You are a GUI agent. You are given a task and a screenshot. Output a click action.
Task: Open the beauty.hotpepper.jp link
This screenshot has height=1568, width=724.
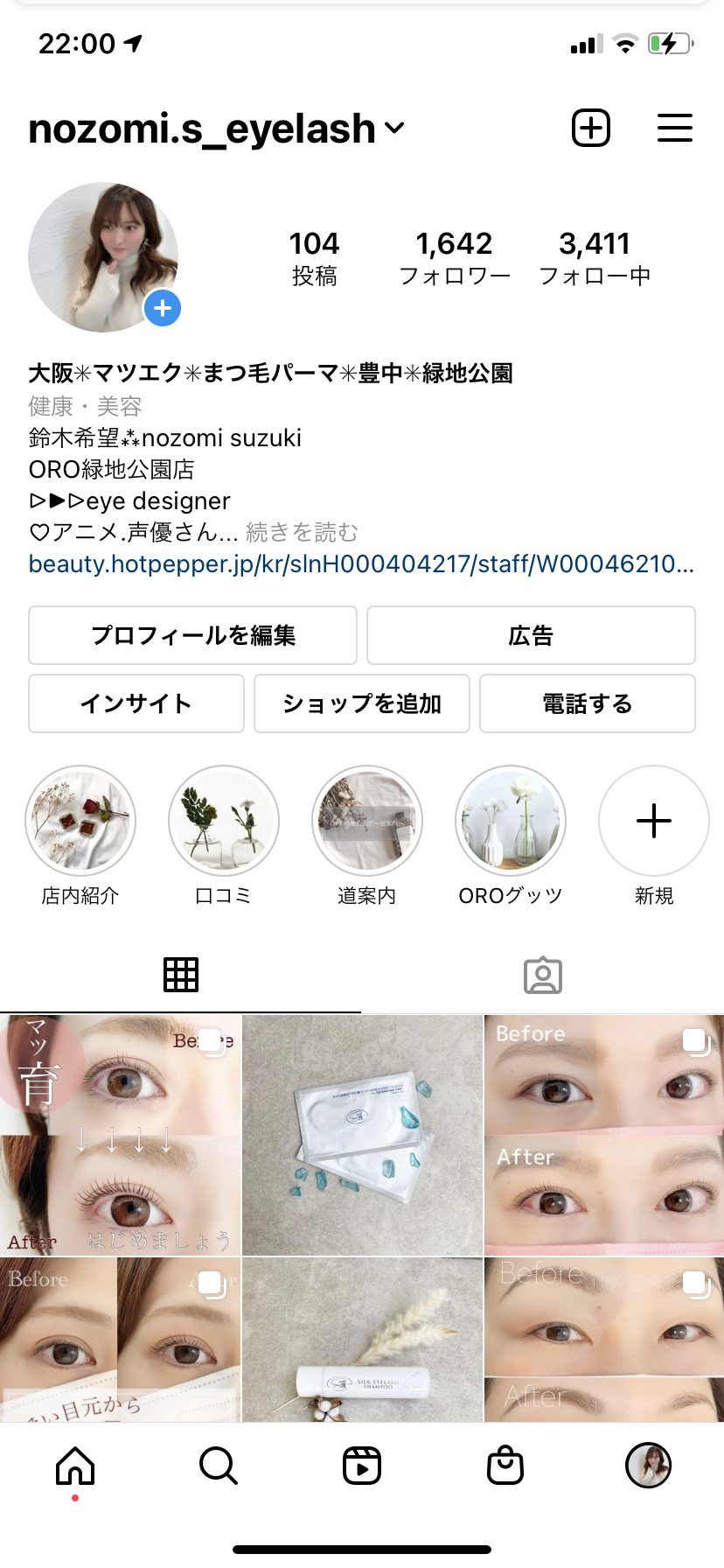click(x=362, y=564)
